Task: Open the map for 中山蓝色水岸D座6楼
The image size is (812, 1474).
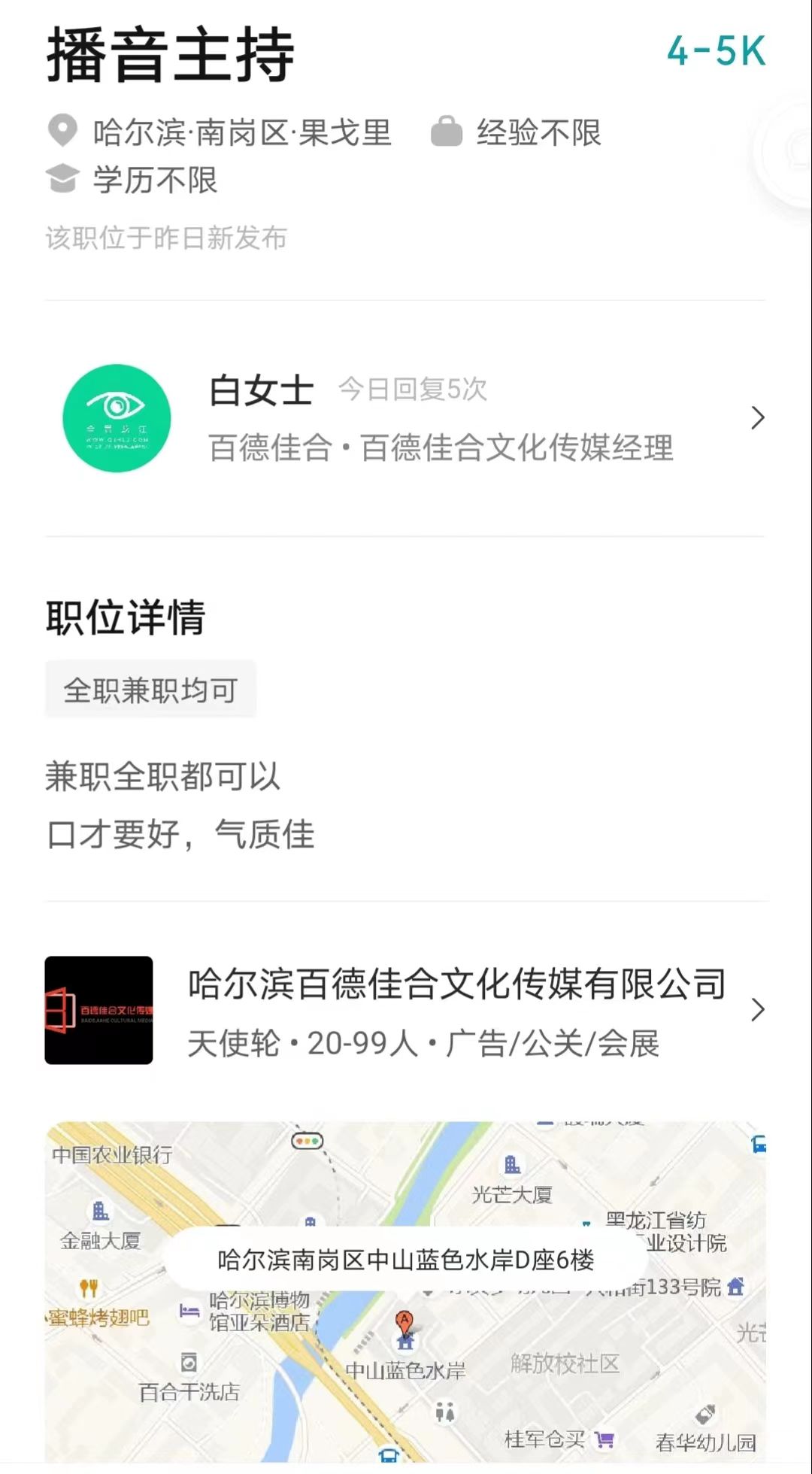Action: click(x=406, y=1291)
